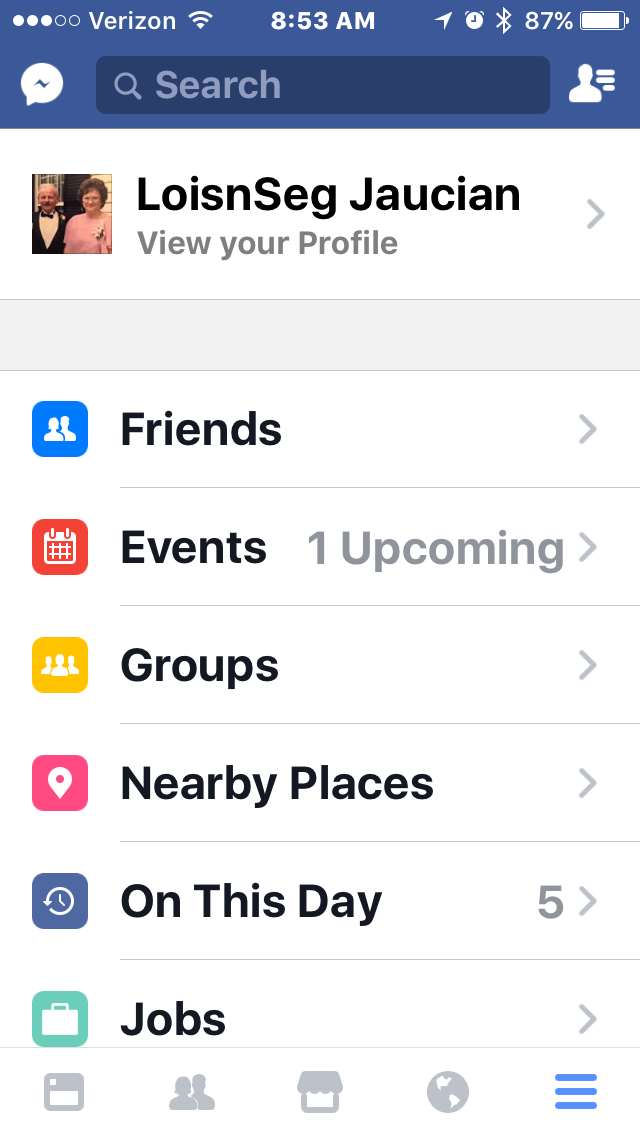The height and width of the screenshot is (1136, 640).
Task: Open Messenger from the top bar
Action: click(42, 85)
